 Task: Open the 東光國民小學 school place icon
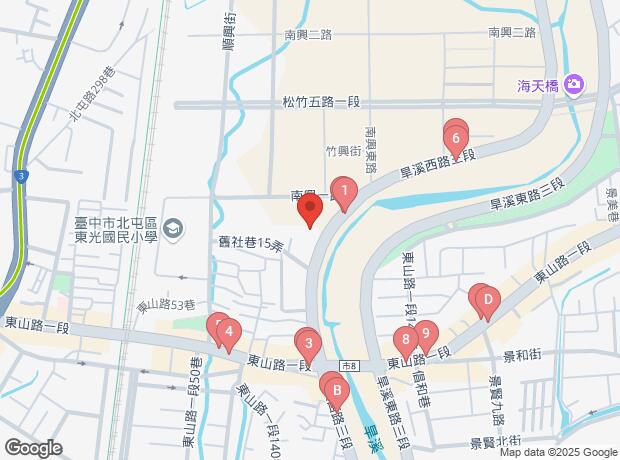click(174, 230)
